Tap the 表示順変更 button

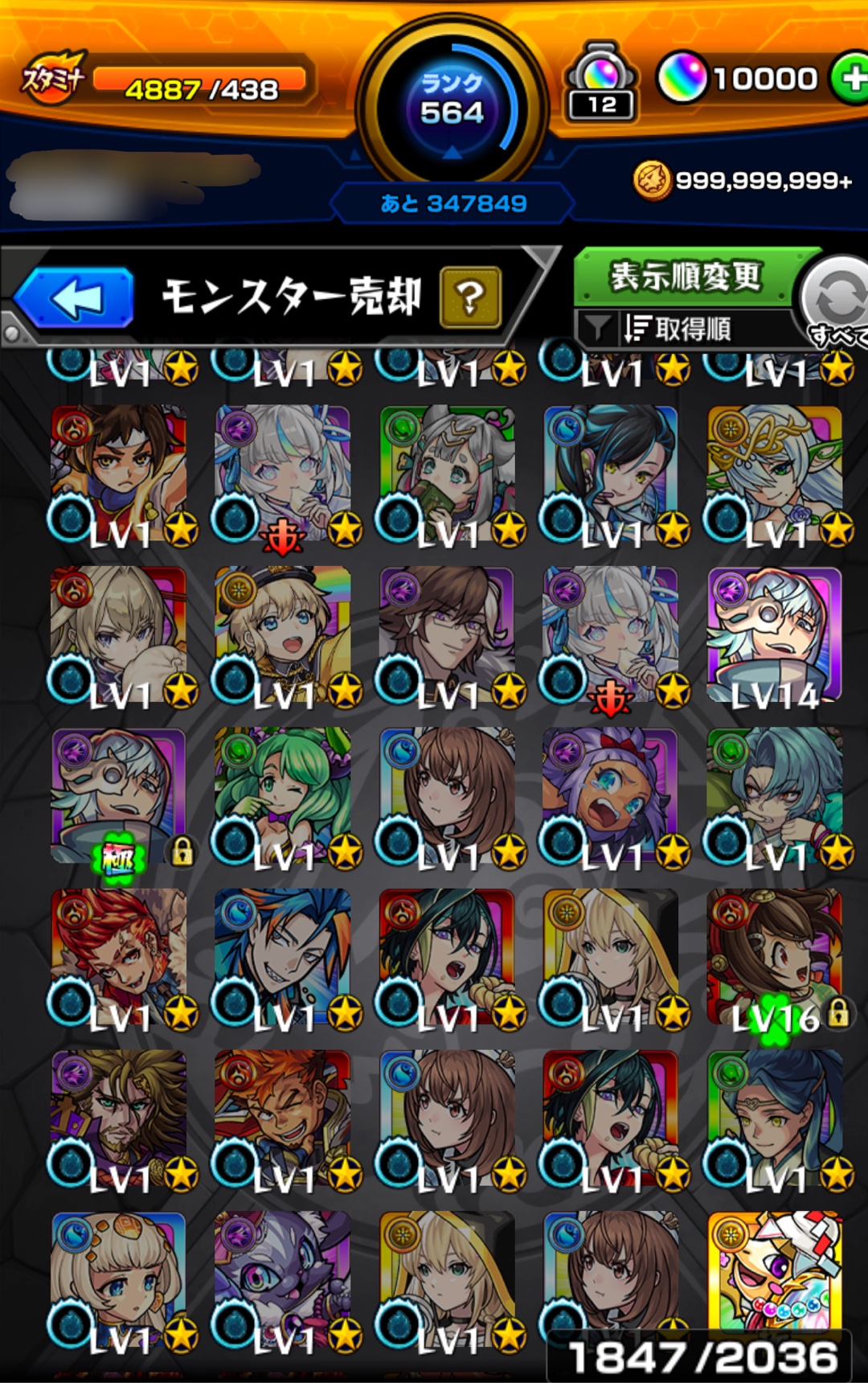685,277
